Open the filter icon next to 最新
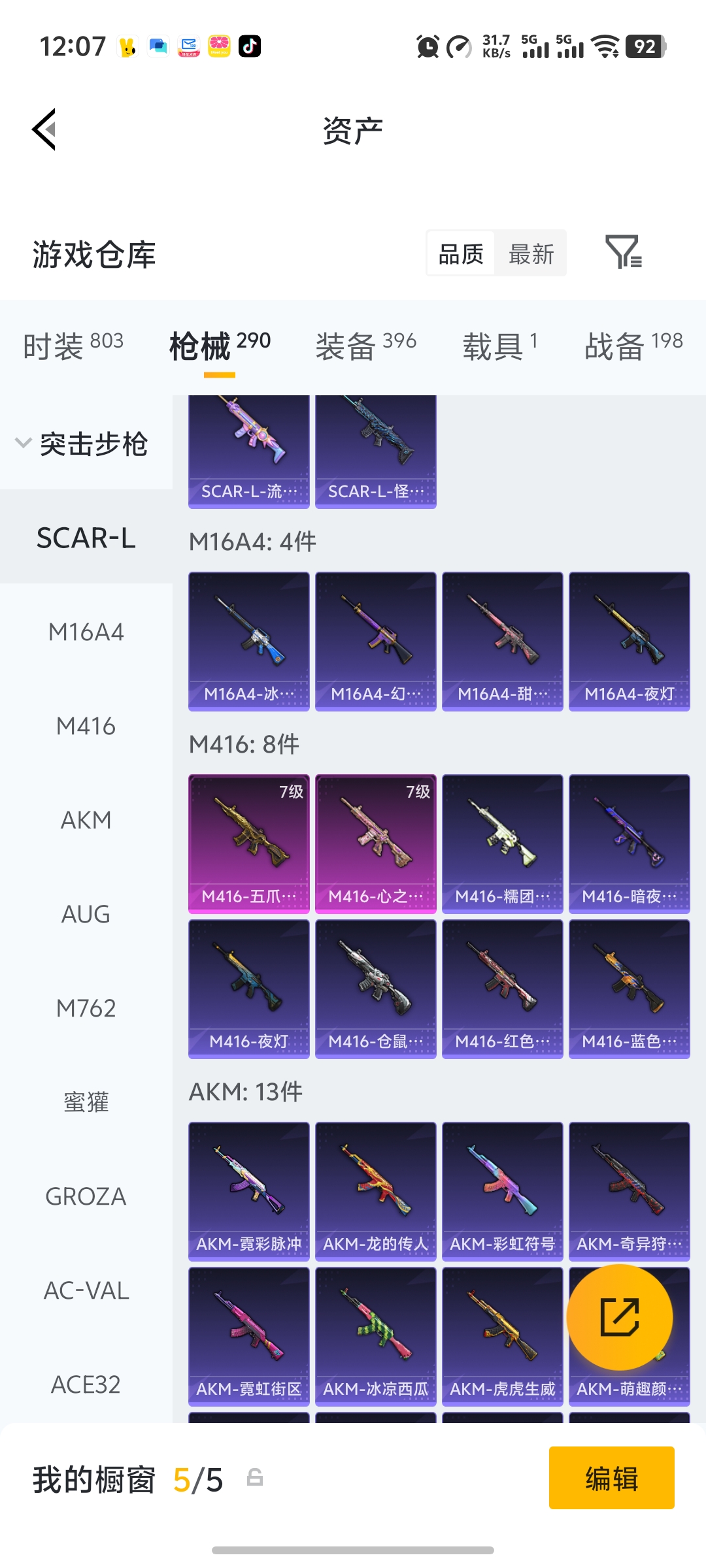The image size is (706, 1568). tap(623, 253)
